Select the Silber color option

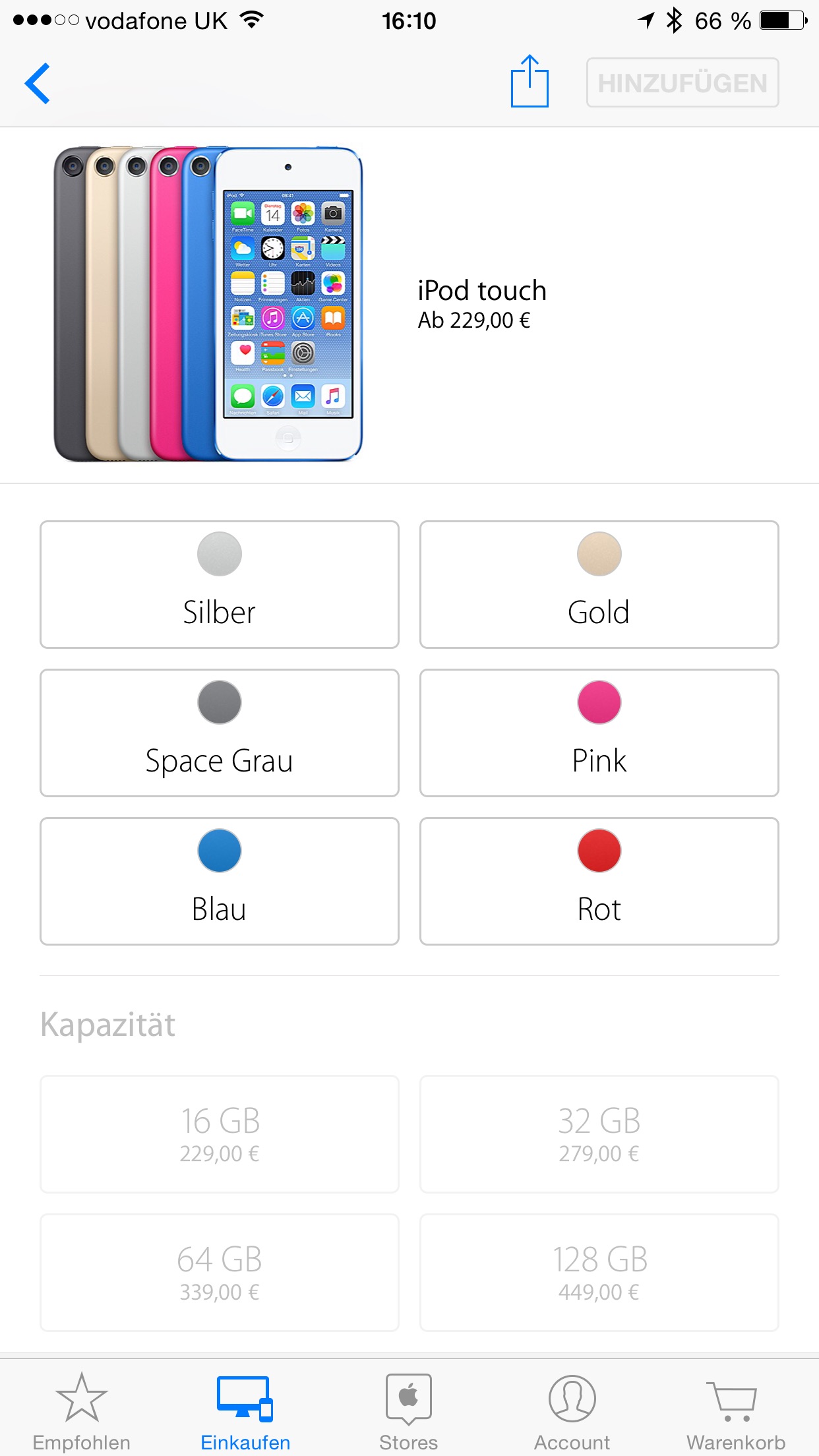pyautogui.click(x=220, y=584)
